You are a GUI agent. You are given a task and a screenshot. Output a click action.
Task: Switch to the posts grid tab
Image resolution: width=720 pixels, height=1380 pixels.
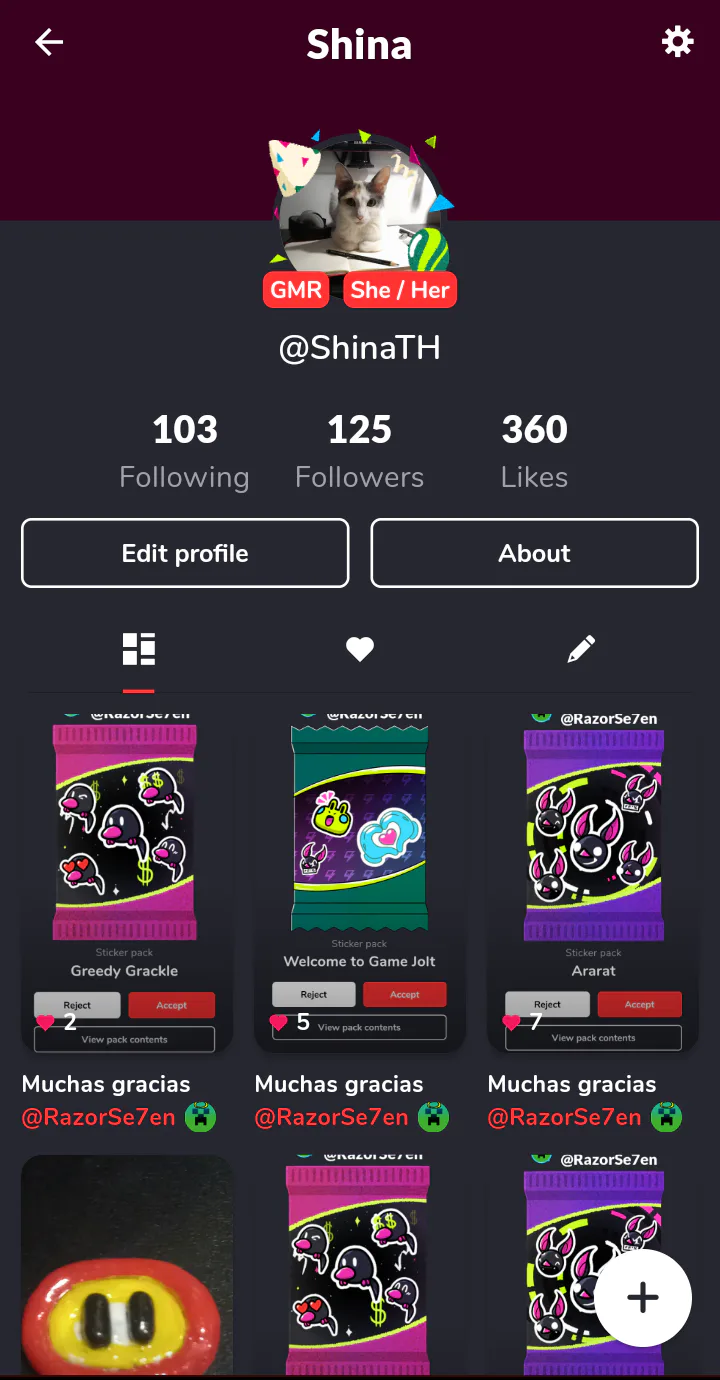(139, 649)
